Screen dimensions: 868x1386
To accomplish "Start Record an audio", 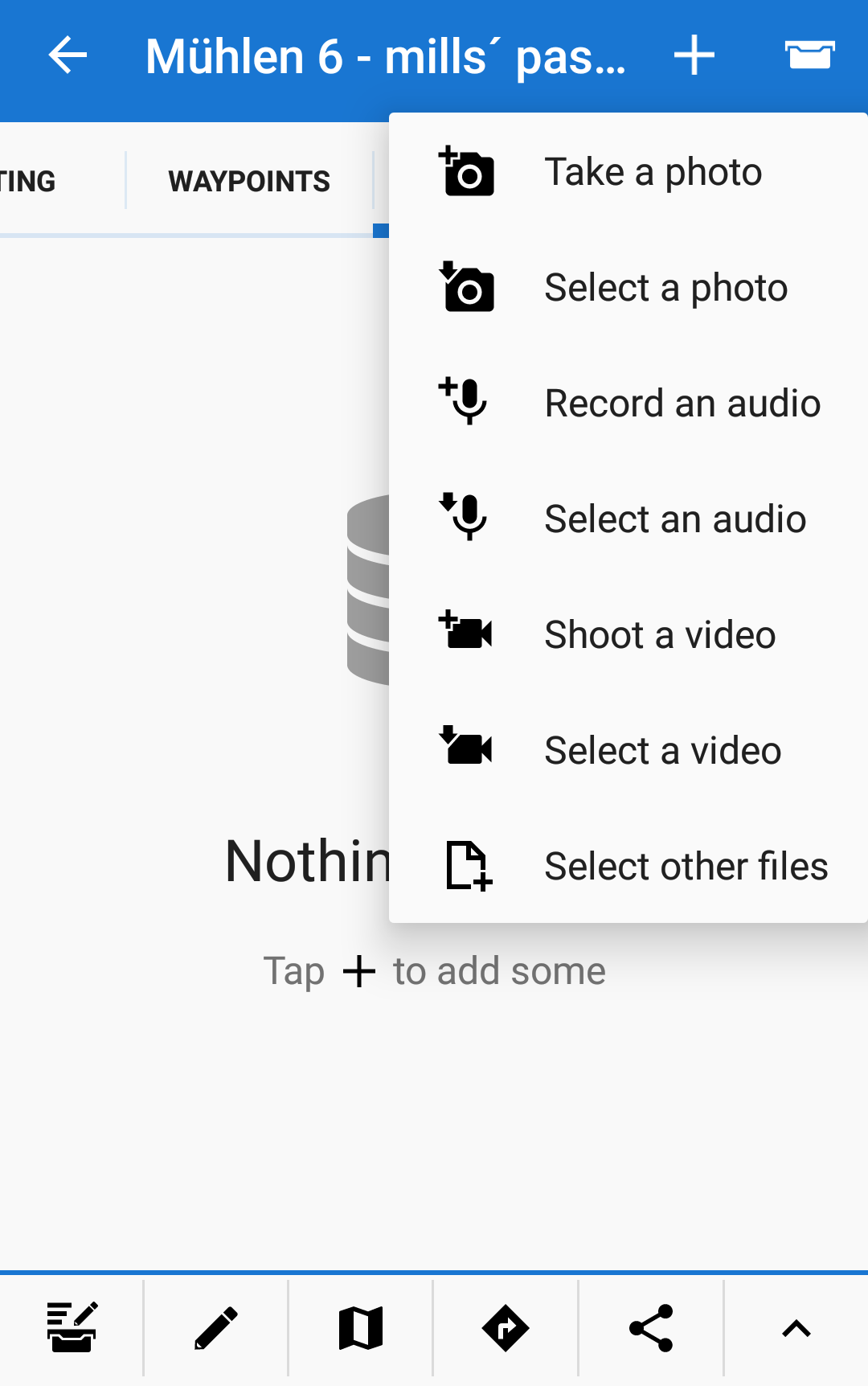I will click(628, 404).
